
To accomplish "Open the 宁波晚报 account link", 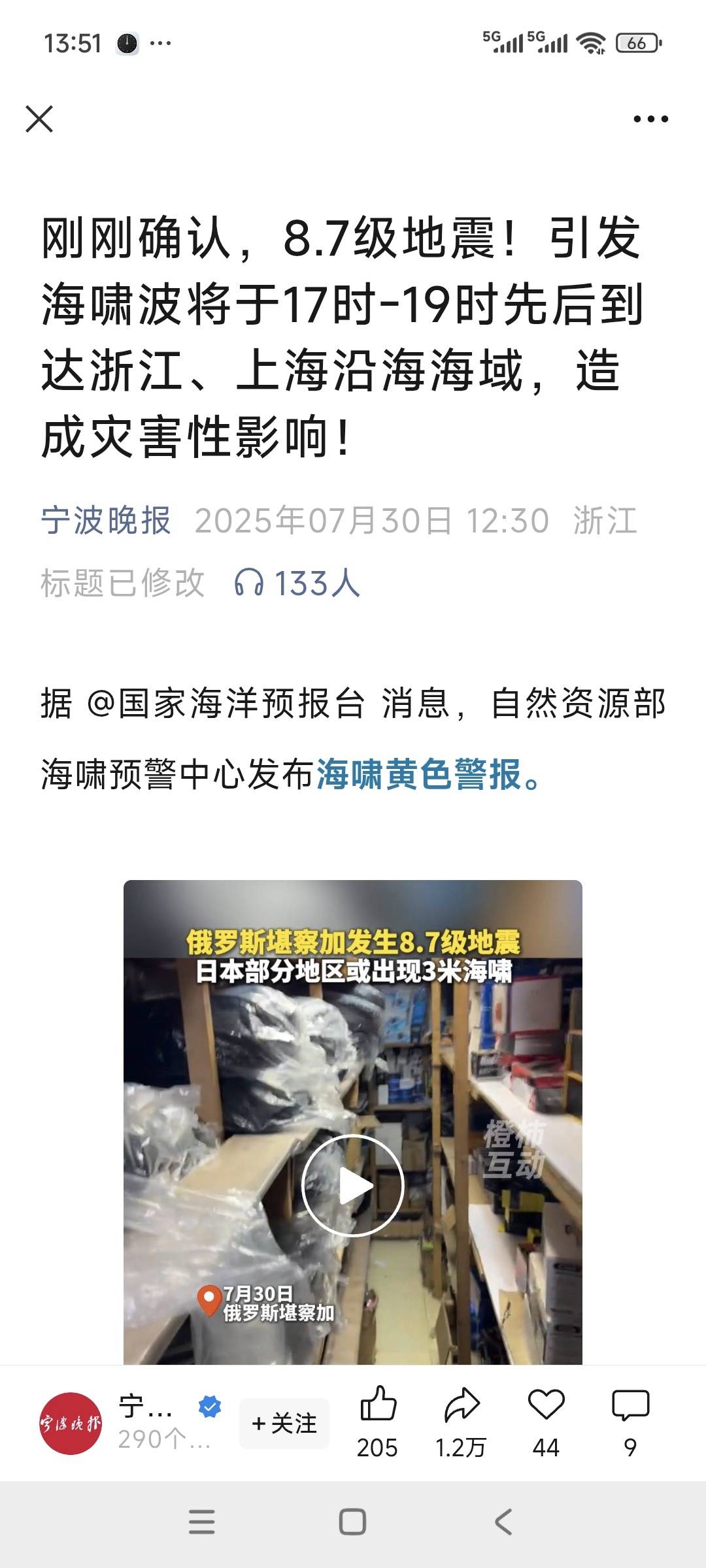I will (x=106, y=521).
